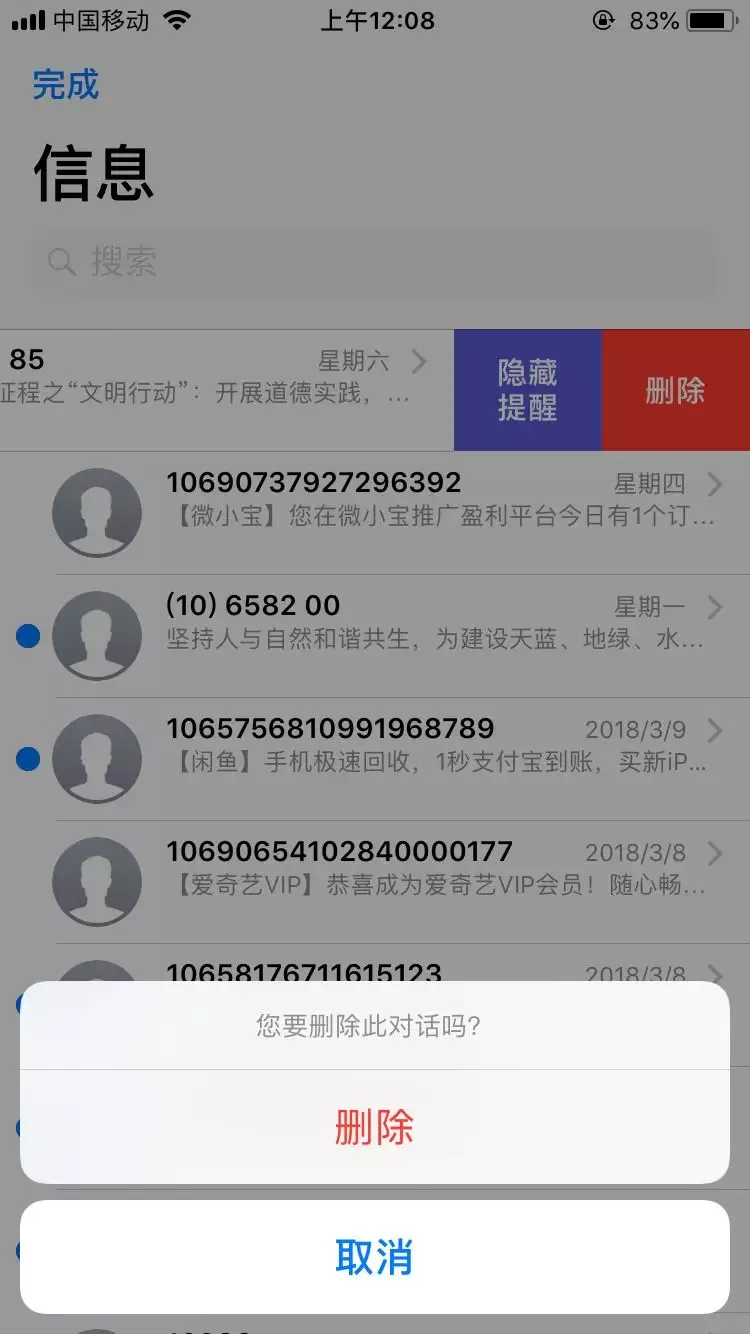This screenshot has width=750, height=1334.
Task: Choose the red 删除 swipe action
Action: 675,389
